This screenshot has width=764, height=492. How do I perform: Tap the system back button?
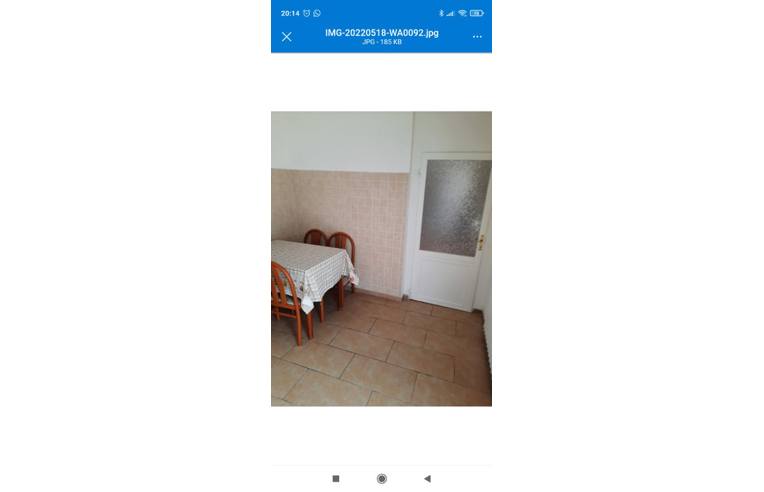[x=427, y=479]
